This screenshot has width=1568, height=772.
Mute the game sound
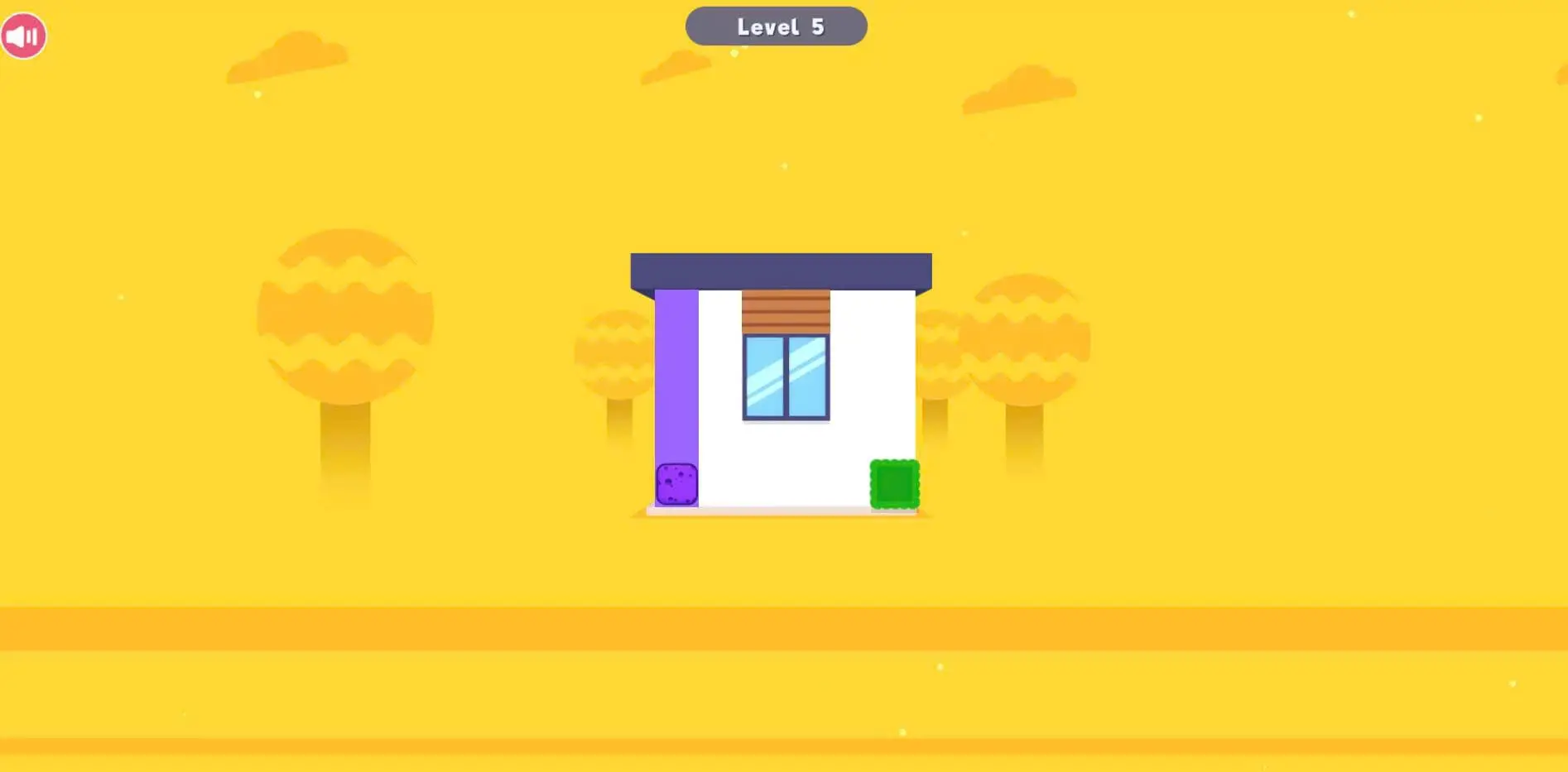pyautogui.click(x=23, y=36)
